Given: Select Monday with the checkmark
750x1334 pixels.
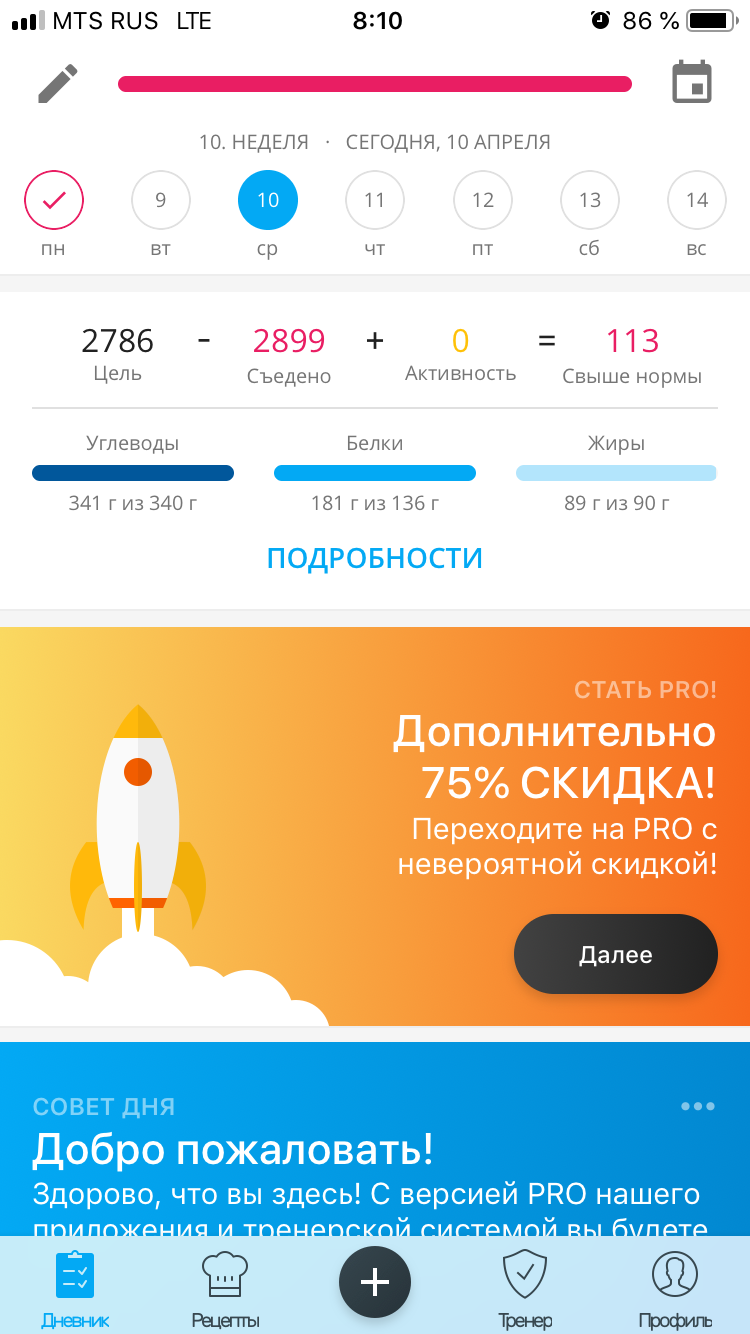Looking at the screenshot, I should (54, 200).
